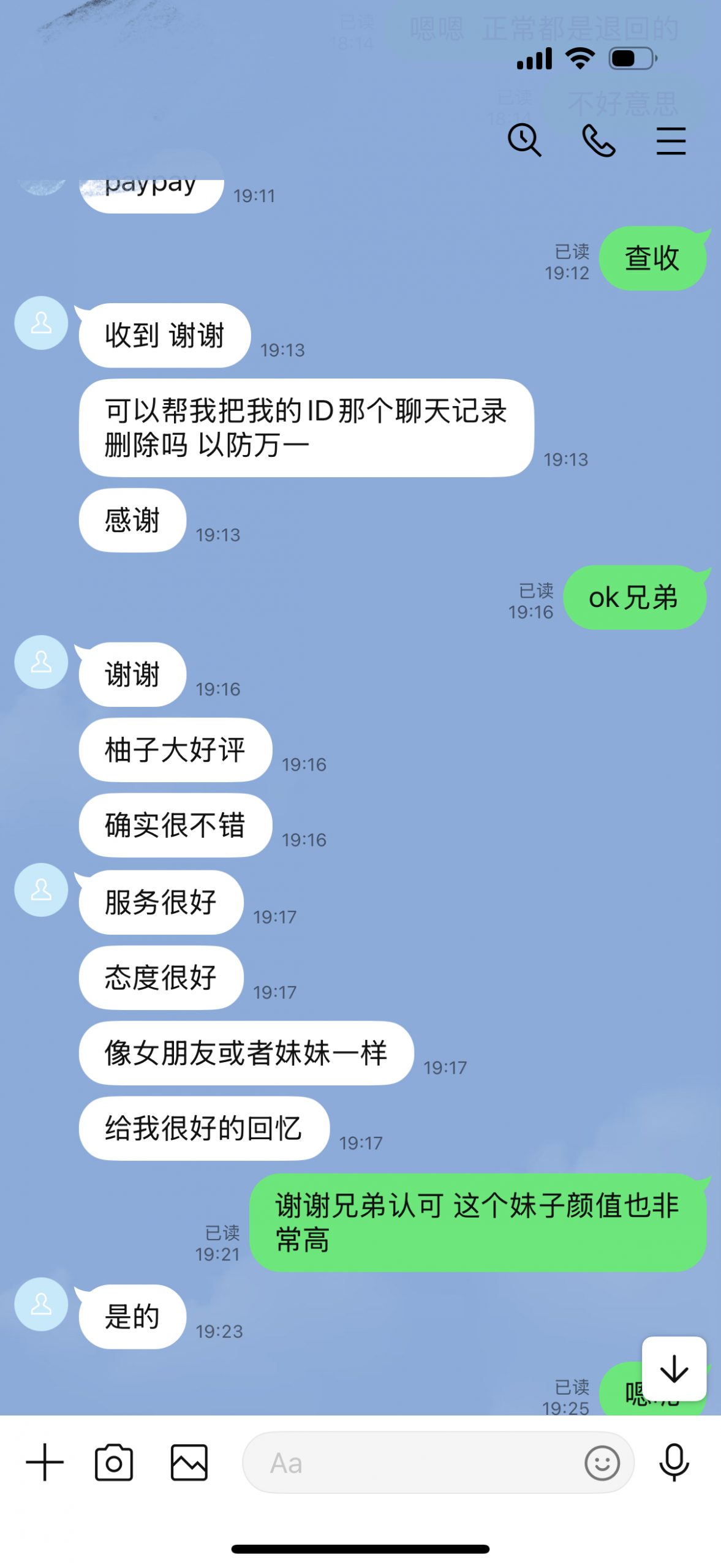
Task: Record a voice message with the microphone
Action: [x=674, y=1462]
